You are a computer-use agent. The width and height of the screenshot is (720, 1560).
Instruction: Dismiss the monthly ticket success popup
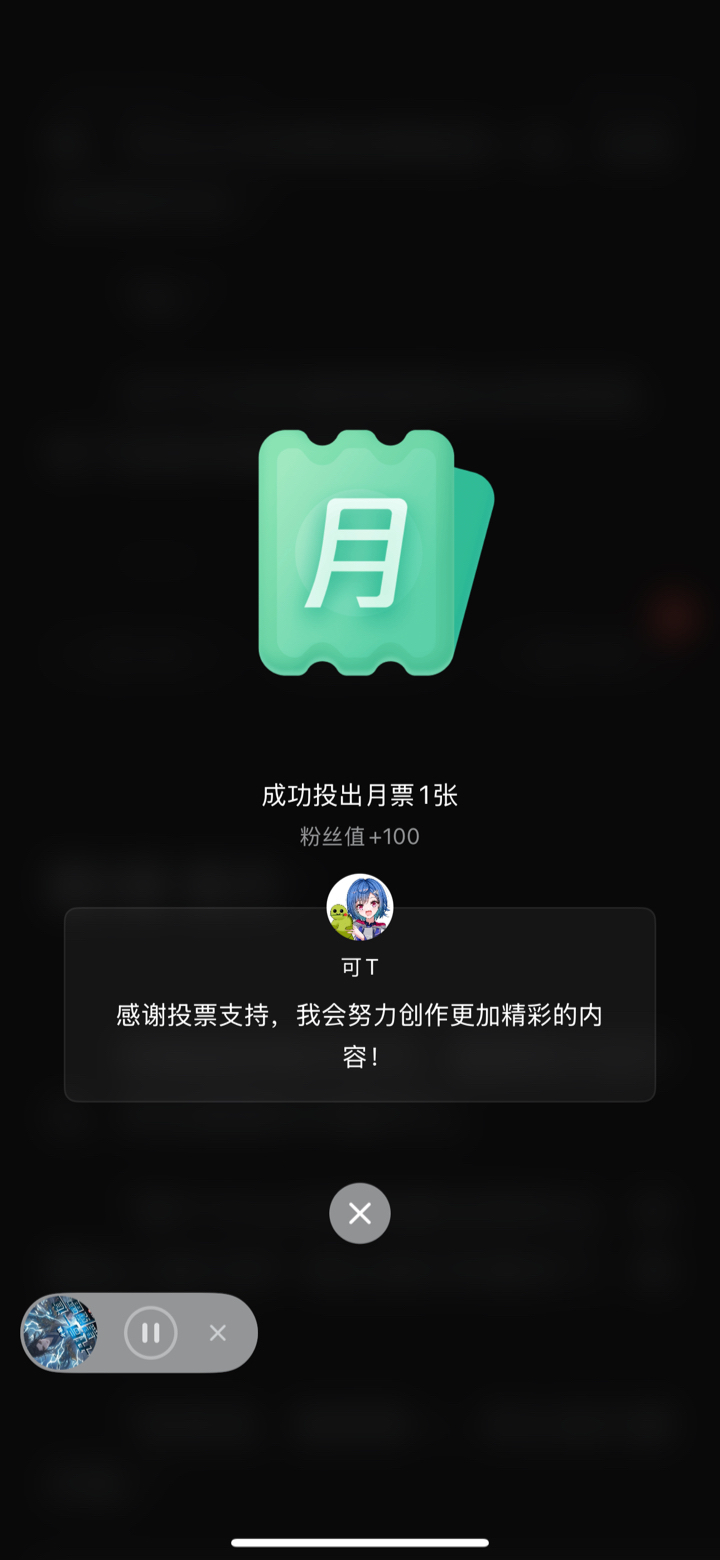360,1213
